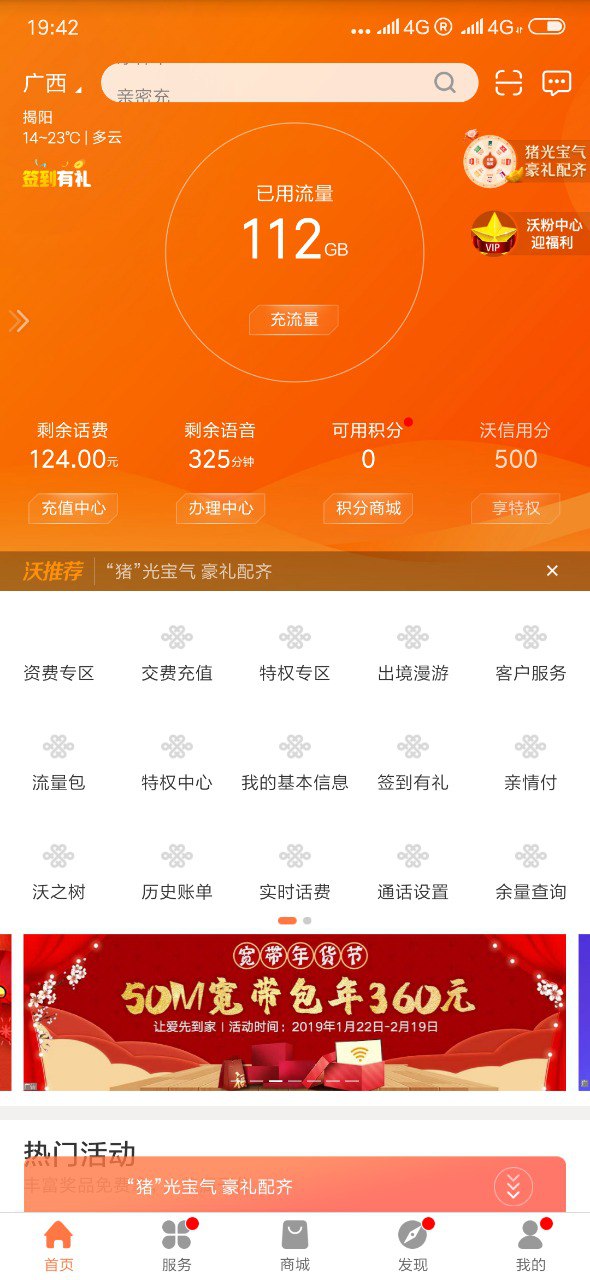The image size is (590, 1280).
Task: Open 充值中心
Action: click(73, 508)
